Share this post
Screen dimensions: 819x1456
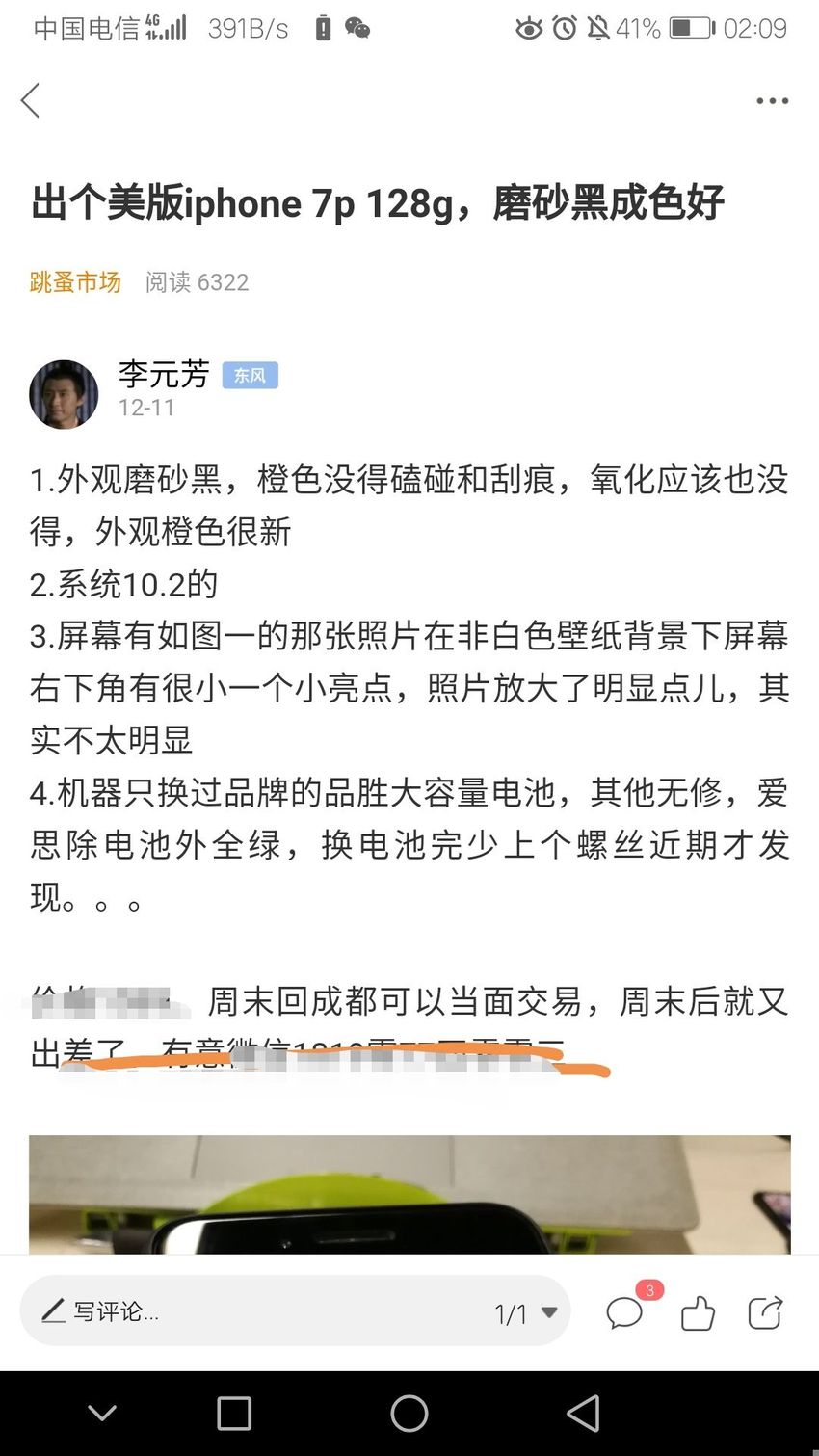pos(766,1312)
